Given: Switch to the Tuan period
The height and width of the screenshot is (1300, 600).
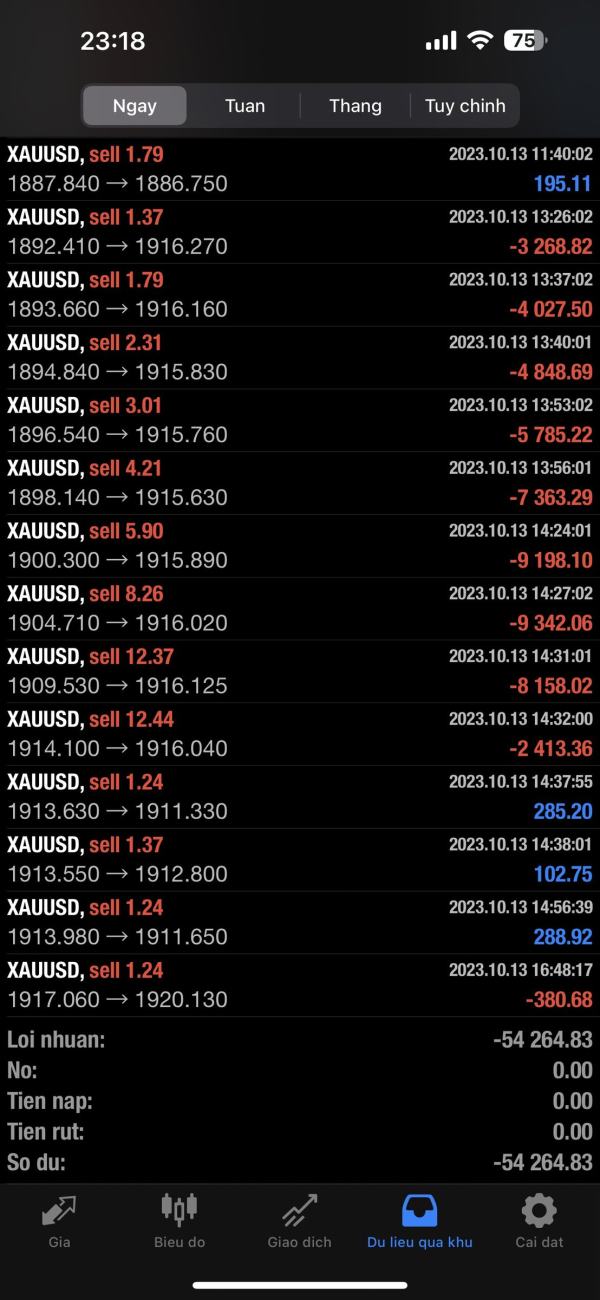Looking at the screenshot, I should (x=245, y=106).
